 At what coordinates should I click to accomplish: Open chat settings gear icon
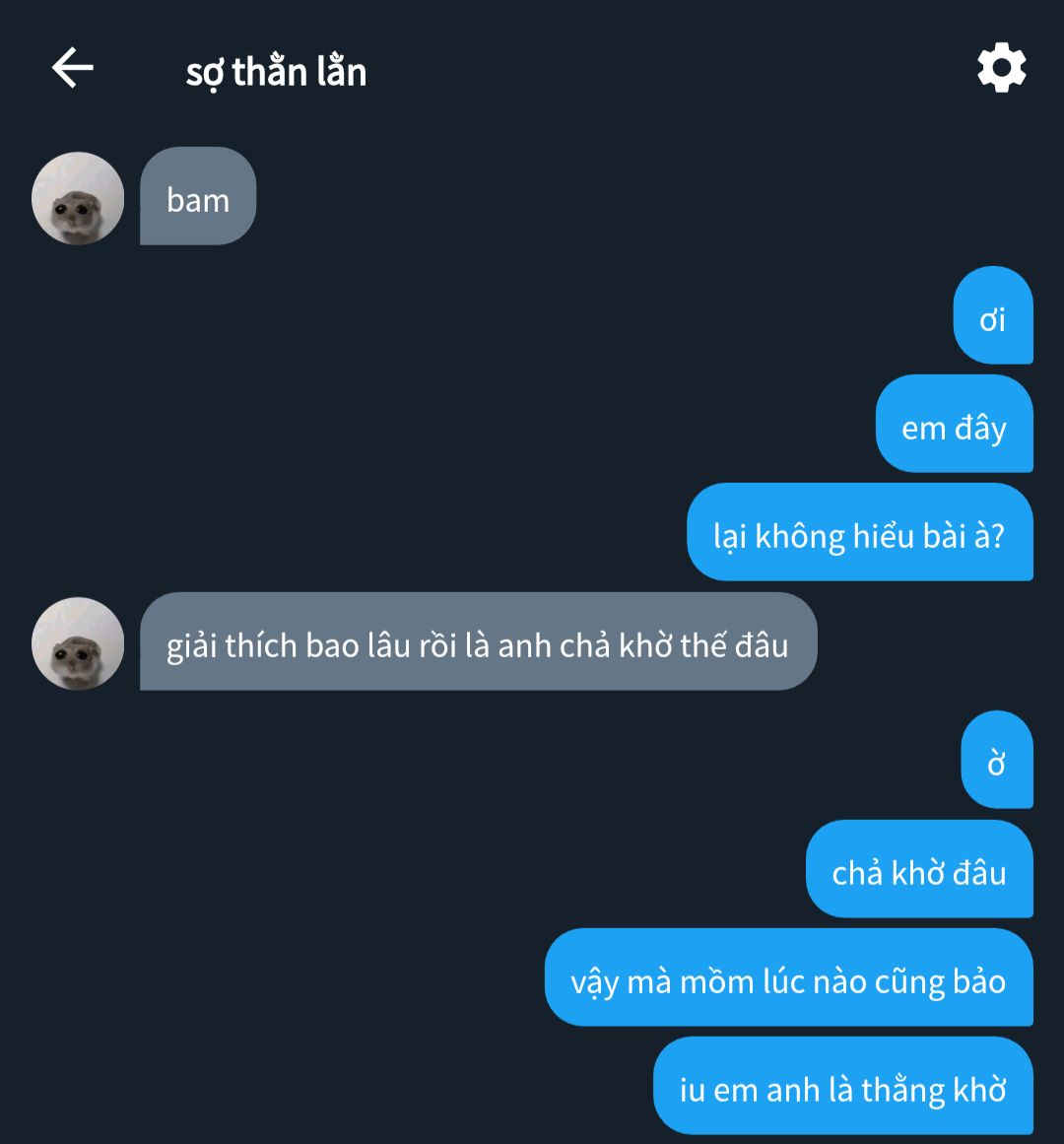click(1001, 68)
